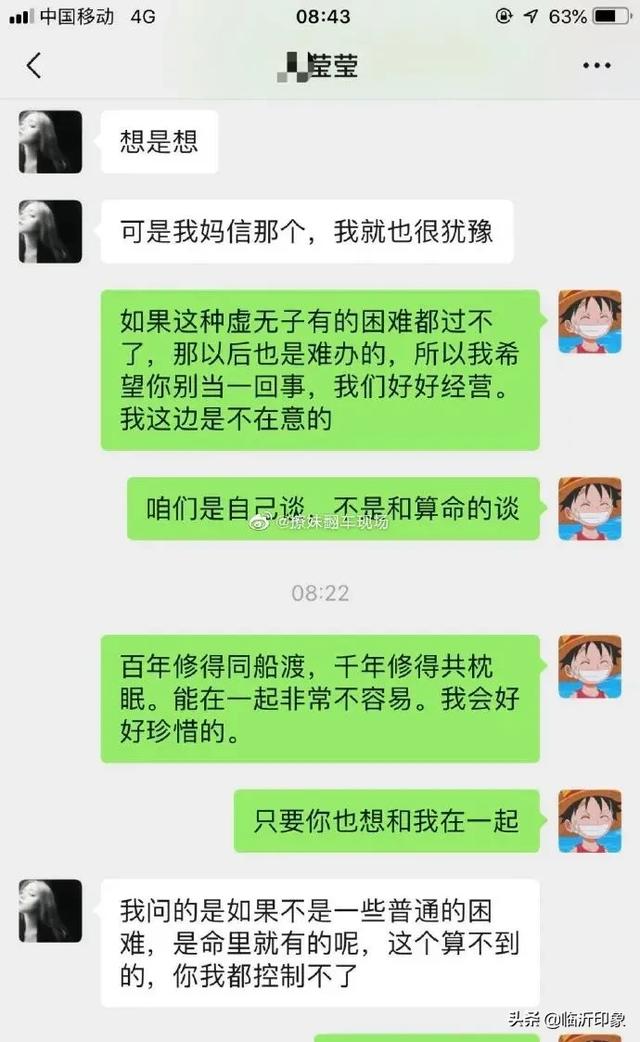
Task: Open the chat info overflow menu
Action: tap(596, 66)
